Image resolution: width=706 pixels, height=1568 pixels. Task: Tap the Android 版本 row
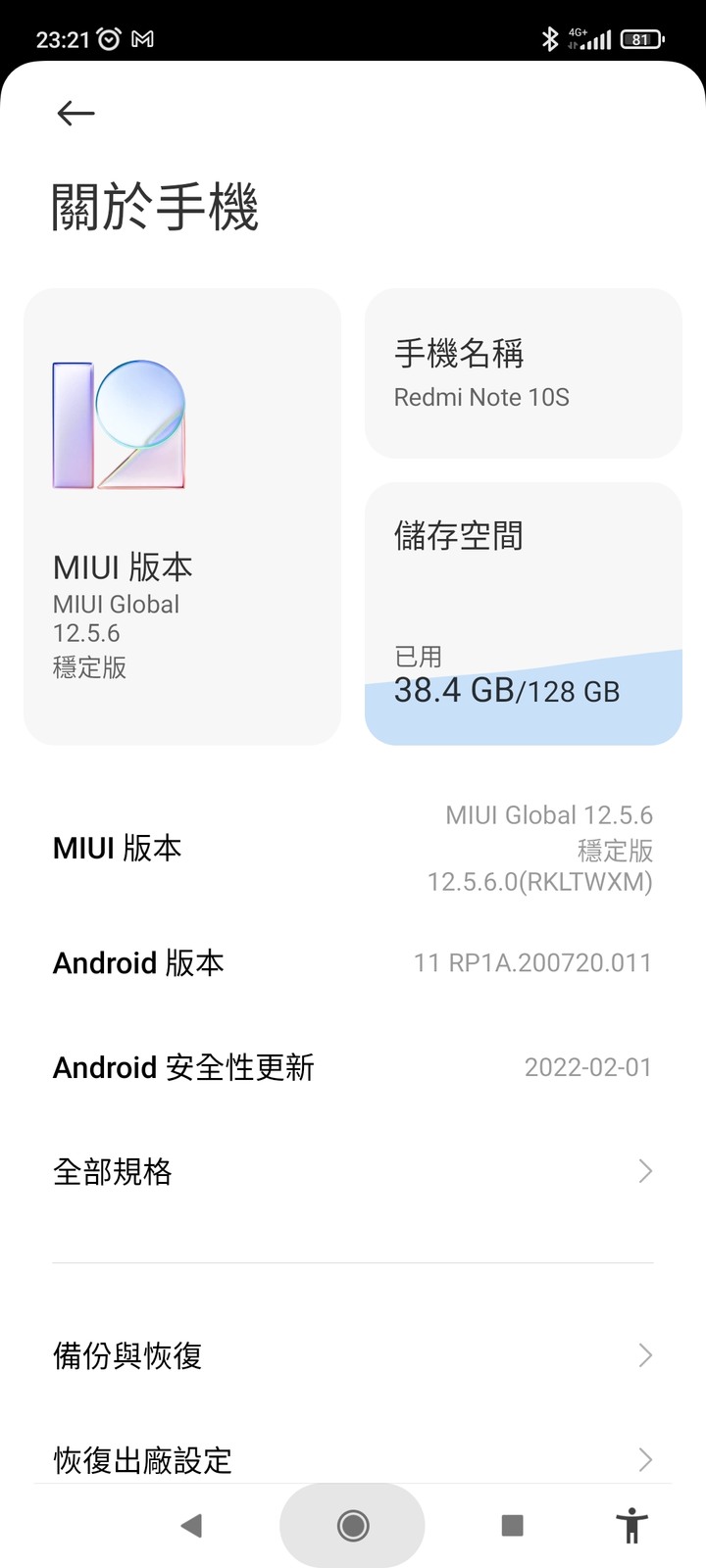353,963
